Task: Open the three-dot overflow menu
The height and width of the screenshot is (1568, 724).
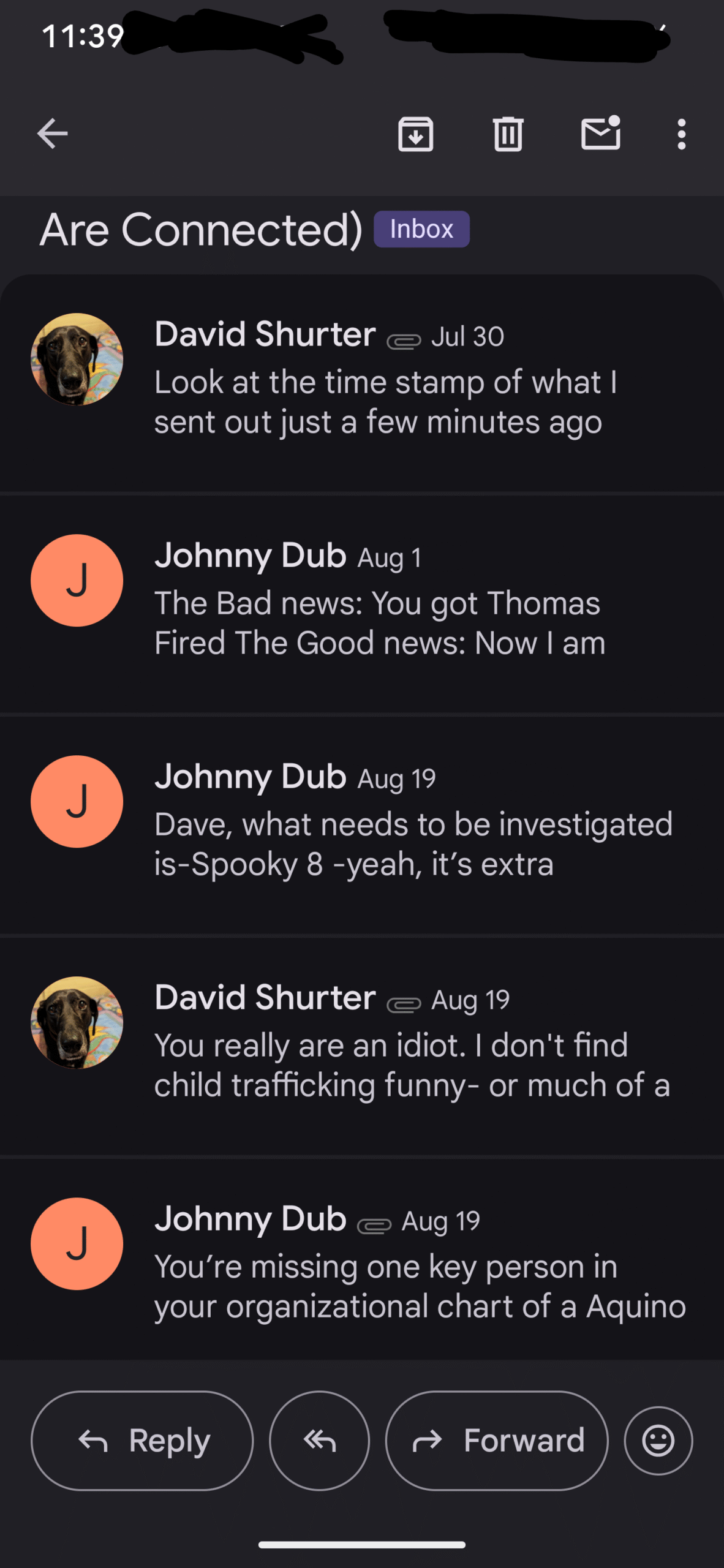Action: point(681,134)
